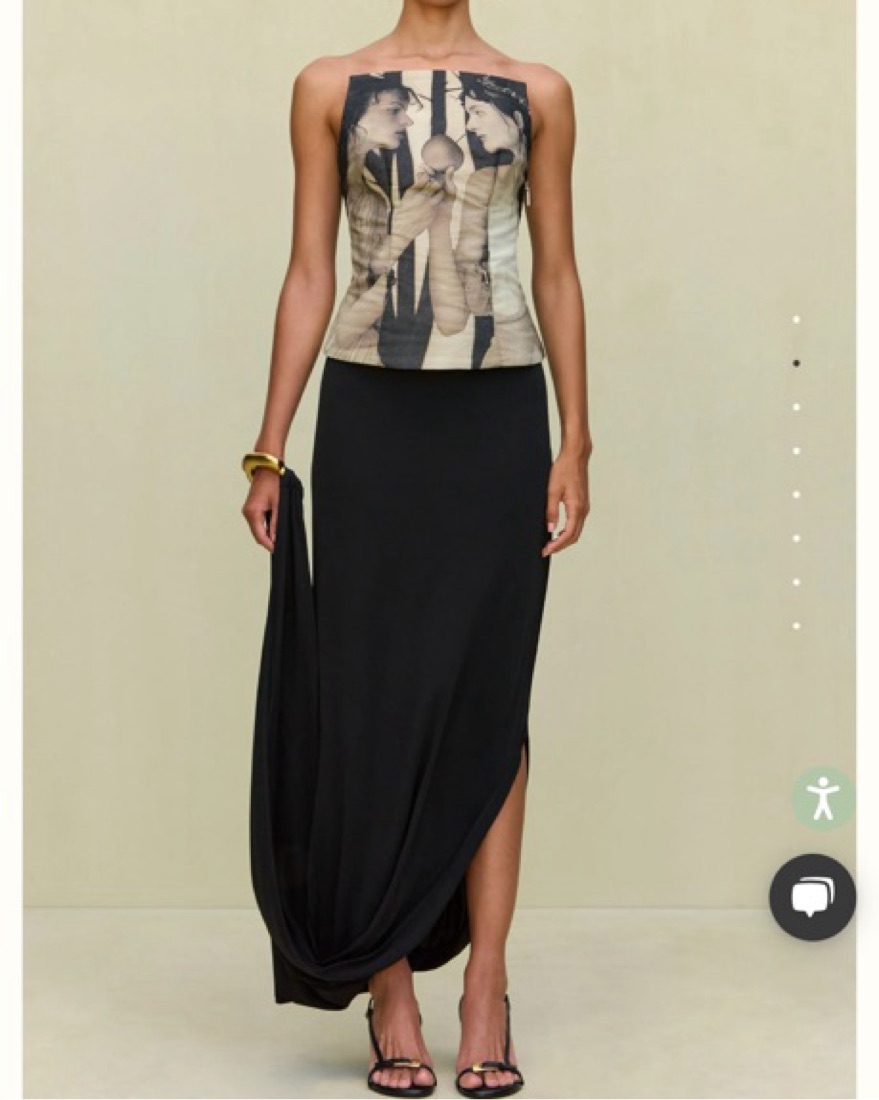The height and width of the screenshot is (1100, 879).
Task: Open the accessibility options button
Action: pyautogui.click(x=822, y=798)
